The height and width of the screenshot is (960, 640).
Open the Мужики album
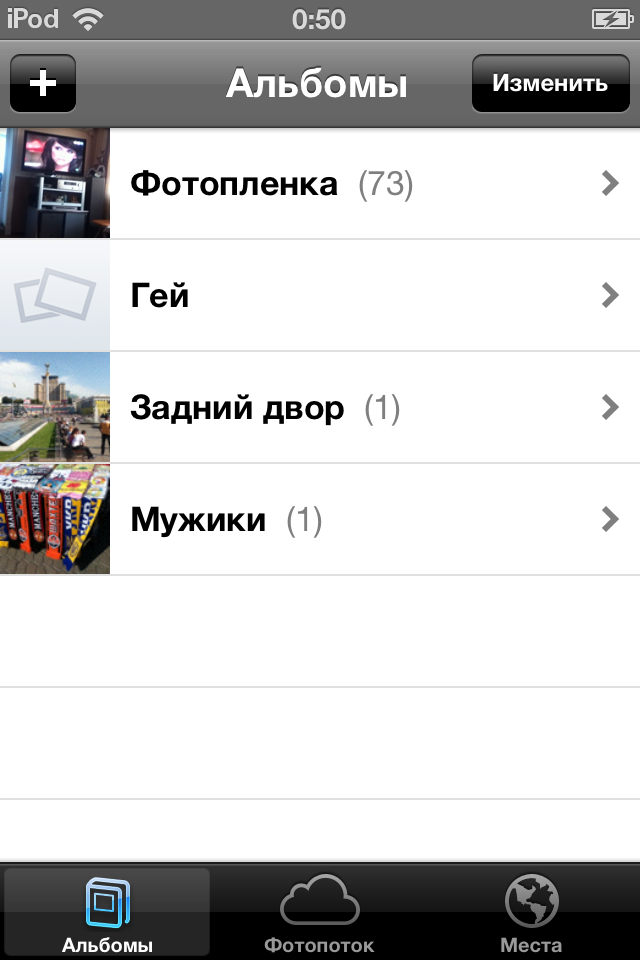click(x=320, y=520)
